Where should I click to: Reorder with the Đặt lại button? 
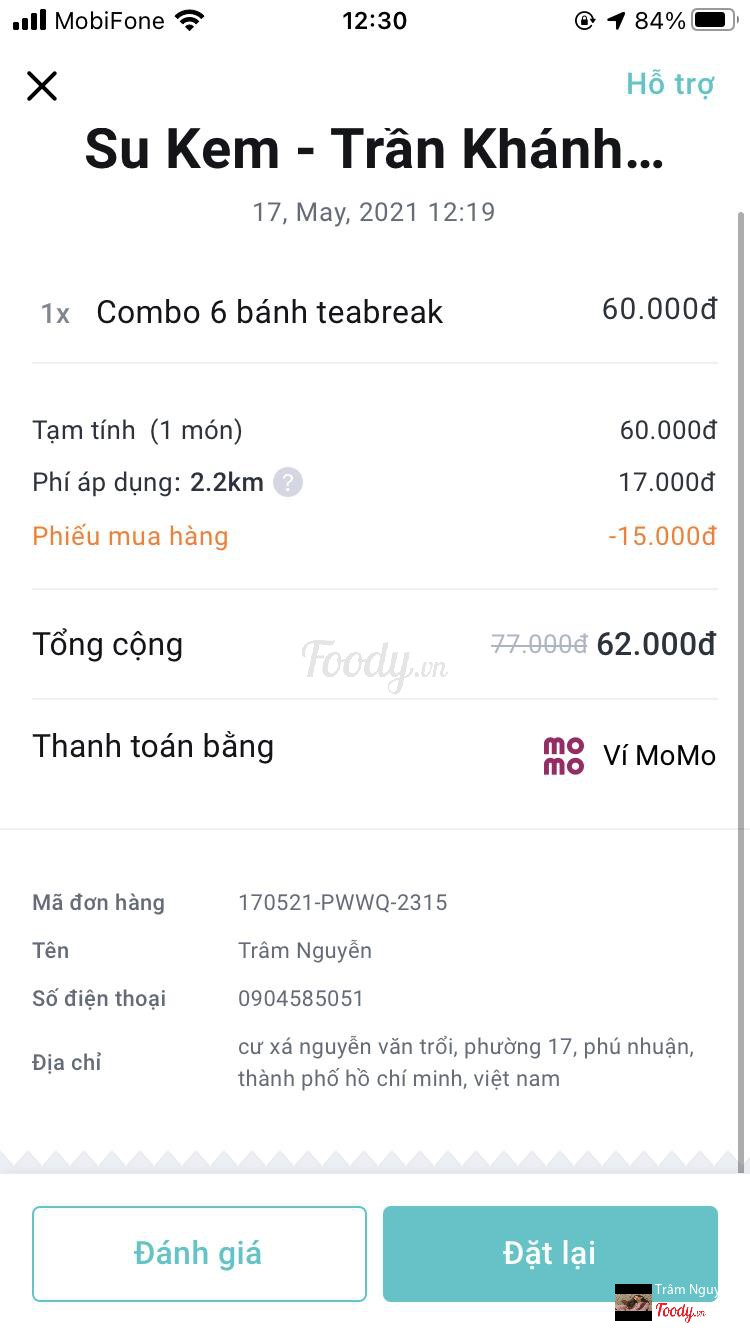pyautogui.click(x=549, y=1253)
